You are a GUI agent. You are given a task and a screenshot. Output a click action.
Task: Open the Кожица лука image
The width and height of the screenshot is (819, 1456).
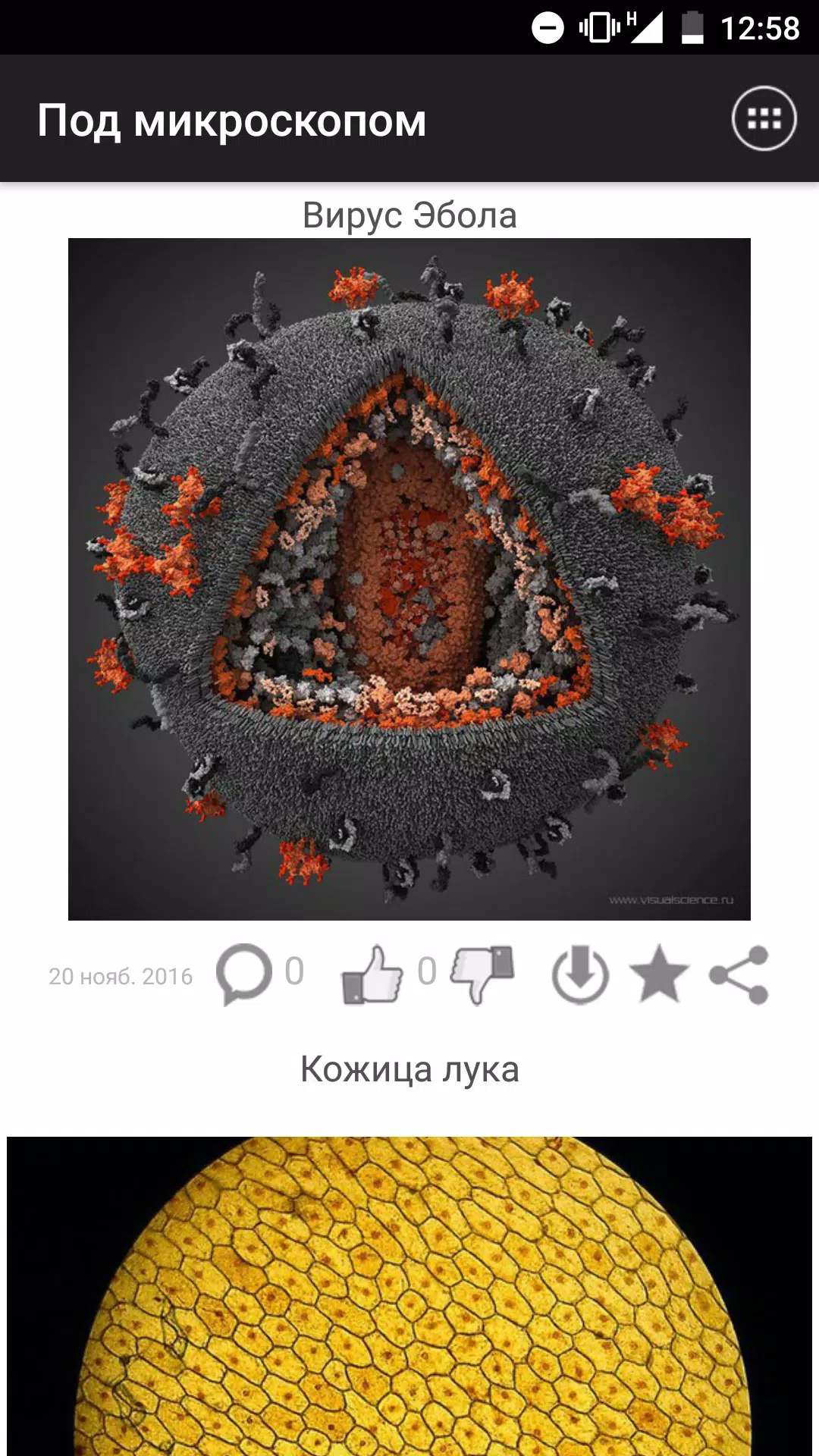coord(409,1295)
